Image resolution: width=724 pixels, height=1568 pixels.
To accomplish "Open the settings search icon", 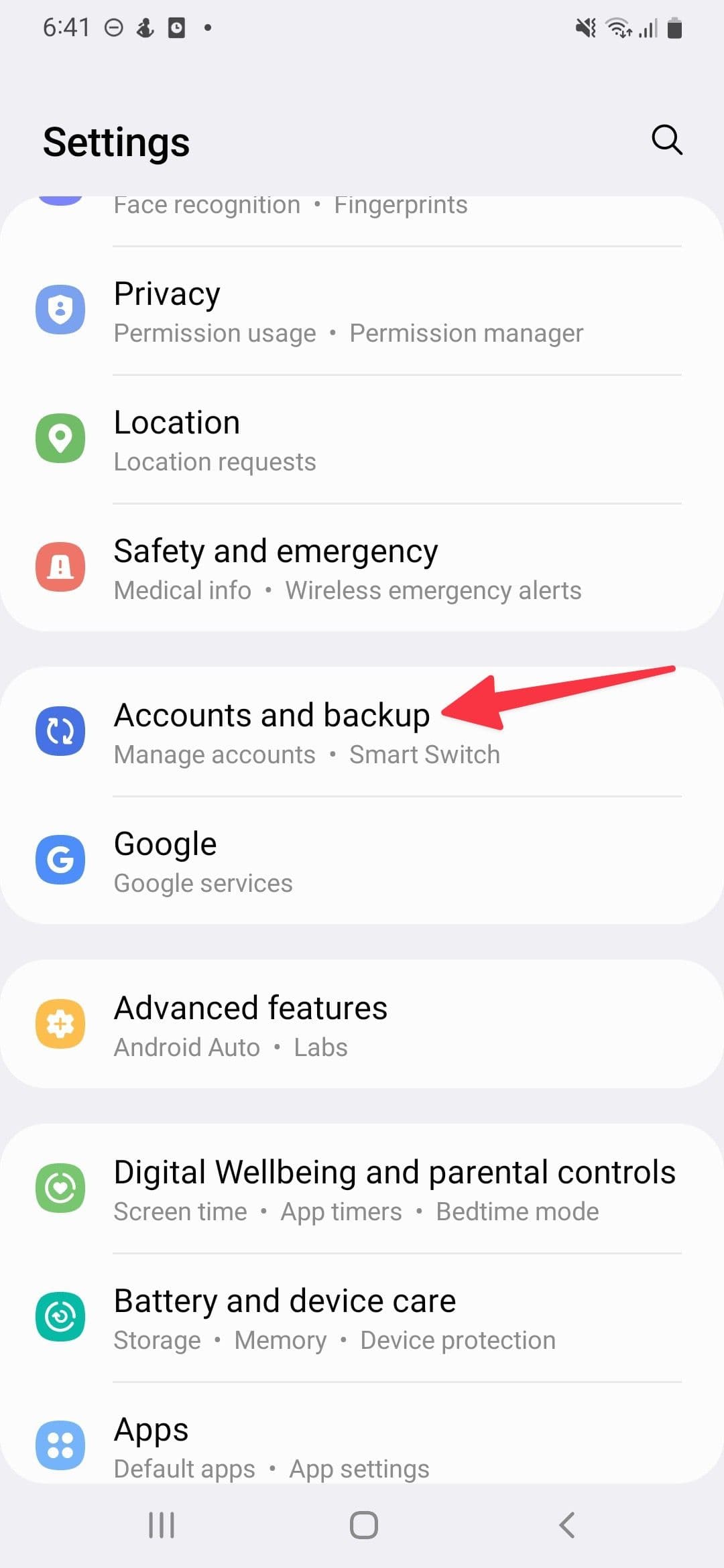I will point(666,140).
